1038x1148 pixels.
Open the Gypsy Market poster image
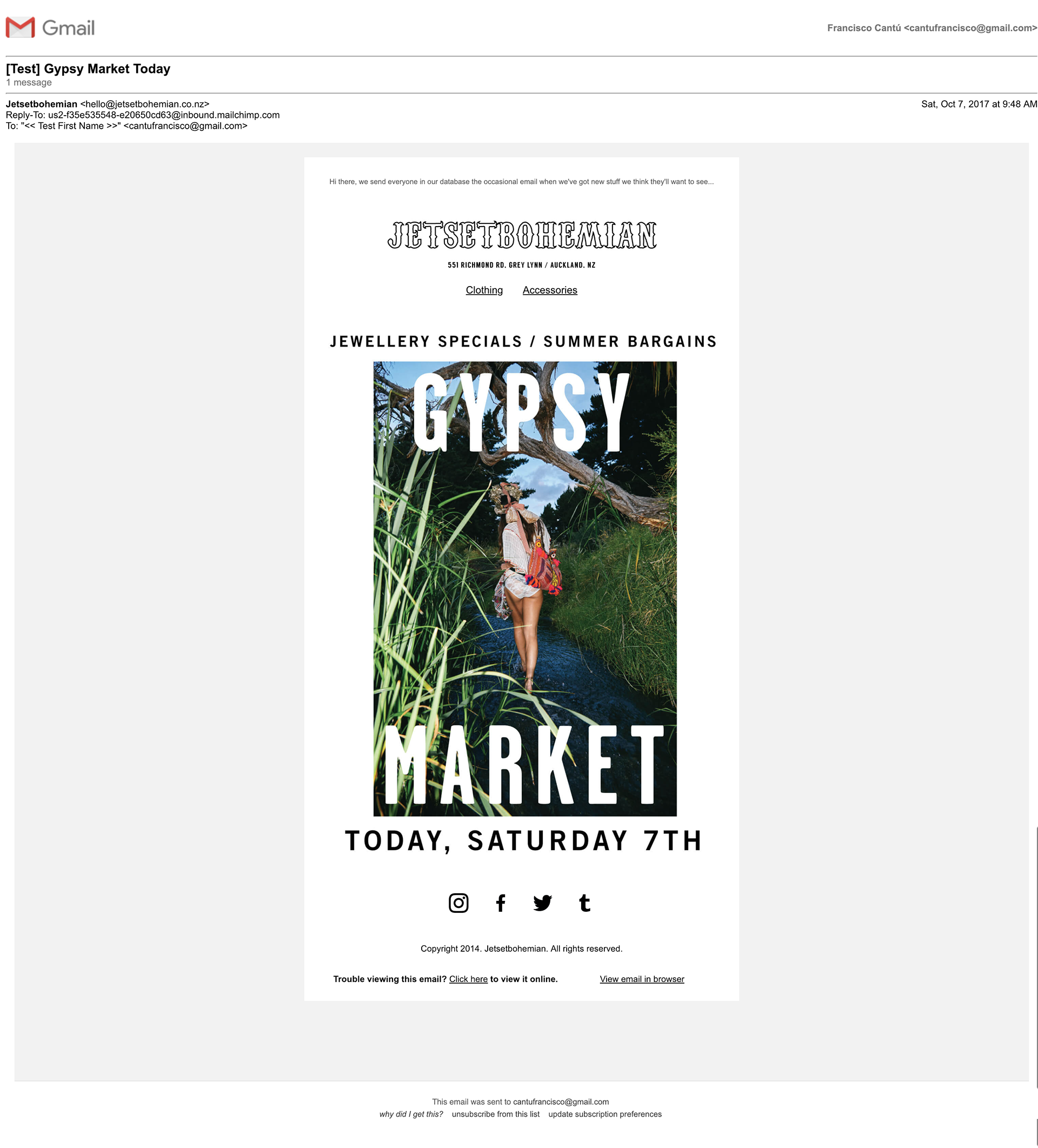tap(524, 588)
